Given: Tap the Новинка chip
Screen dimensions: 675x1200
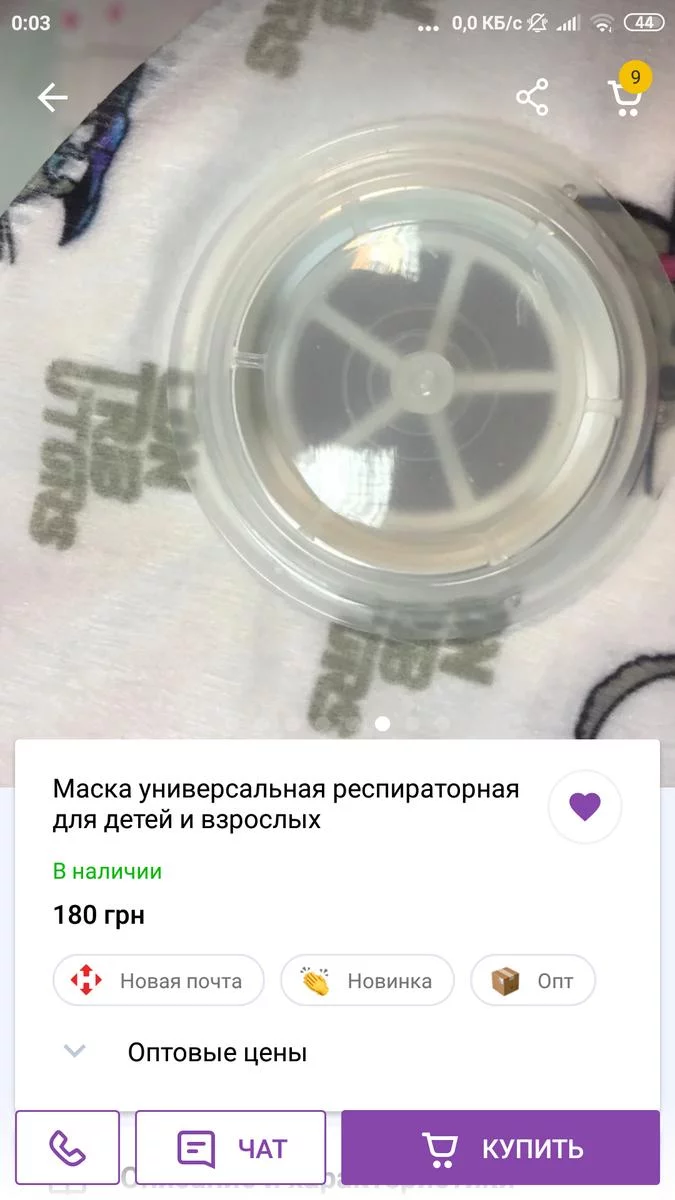Looking at the screenshot, I should click(367, 980).
